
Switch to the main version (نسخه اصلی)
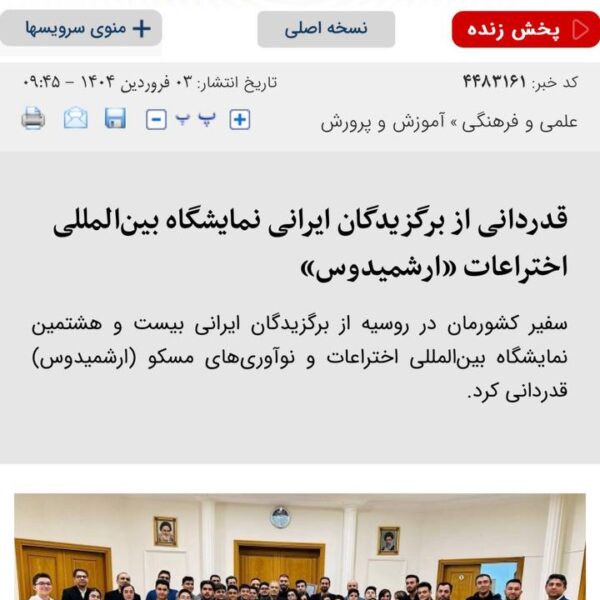tap(326, 29)
